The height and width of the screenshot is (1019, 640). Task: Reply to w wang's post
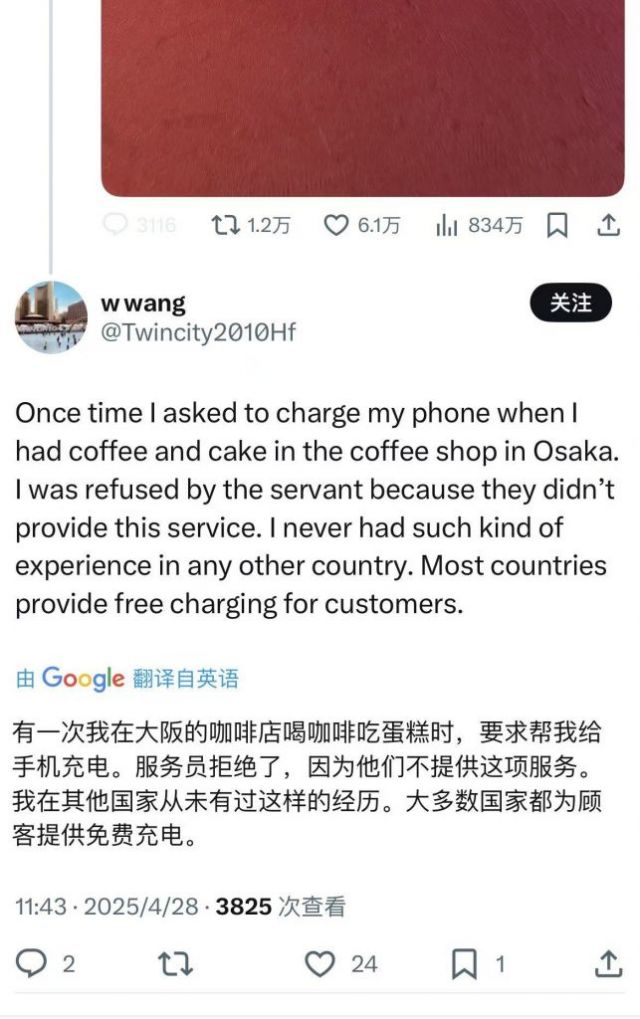tap(33, 963)
